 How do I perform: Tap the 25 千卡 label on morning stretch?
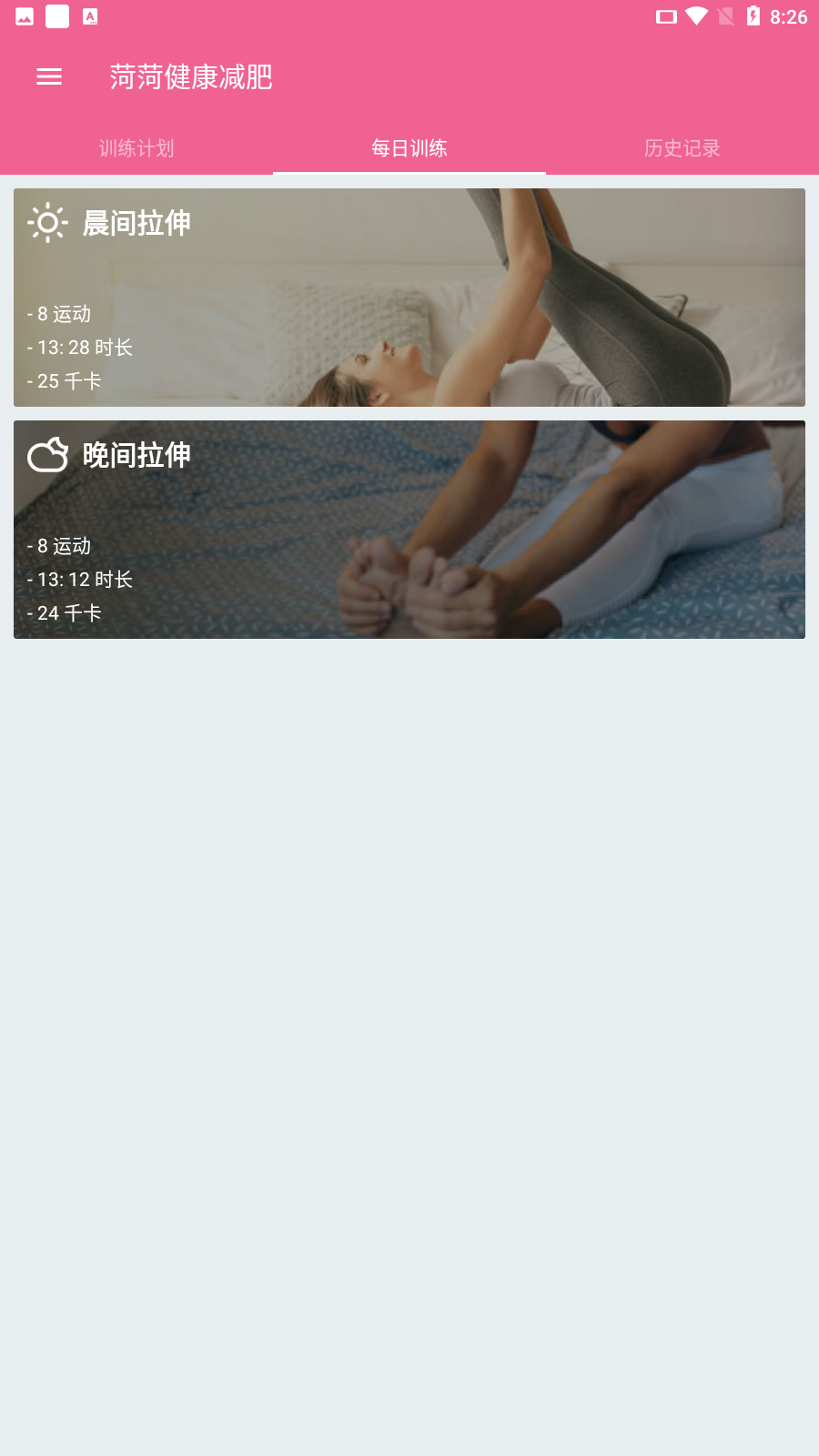click(64, 380)
